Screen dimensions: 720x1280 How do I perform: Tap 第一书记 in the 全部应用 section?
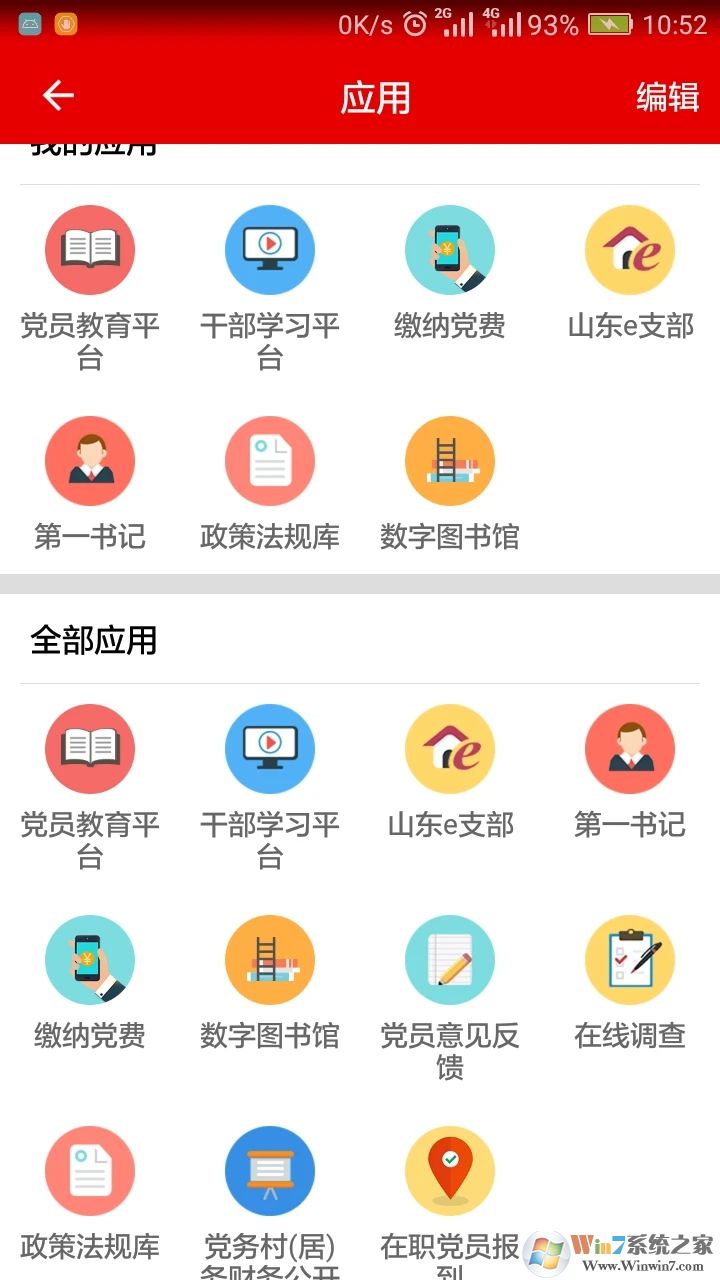click(630, 749)
